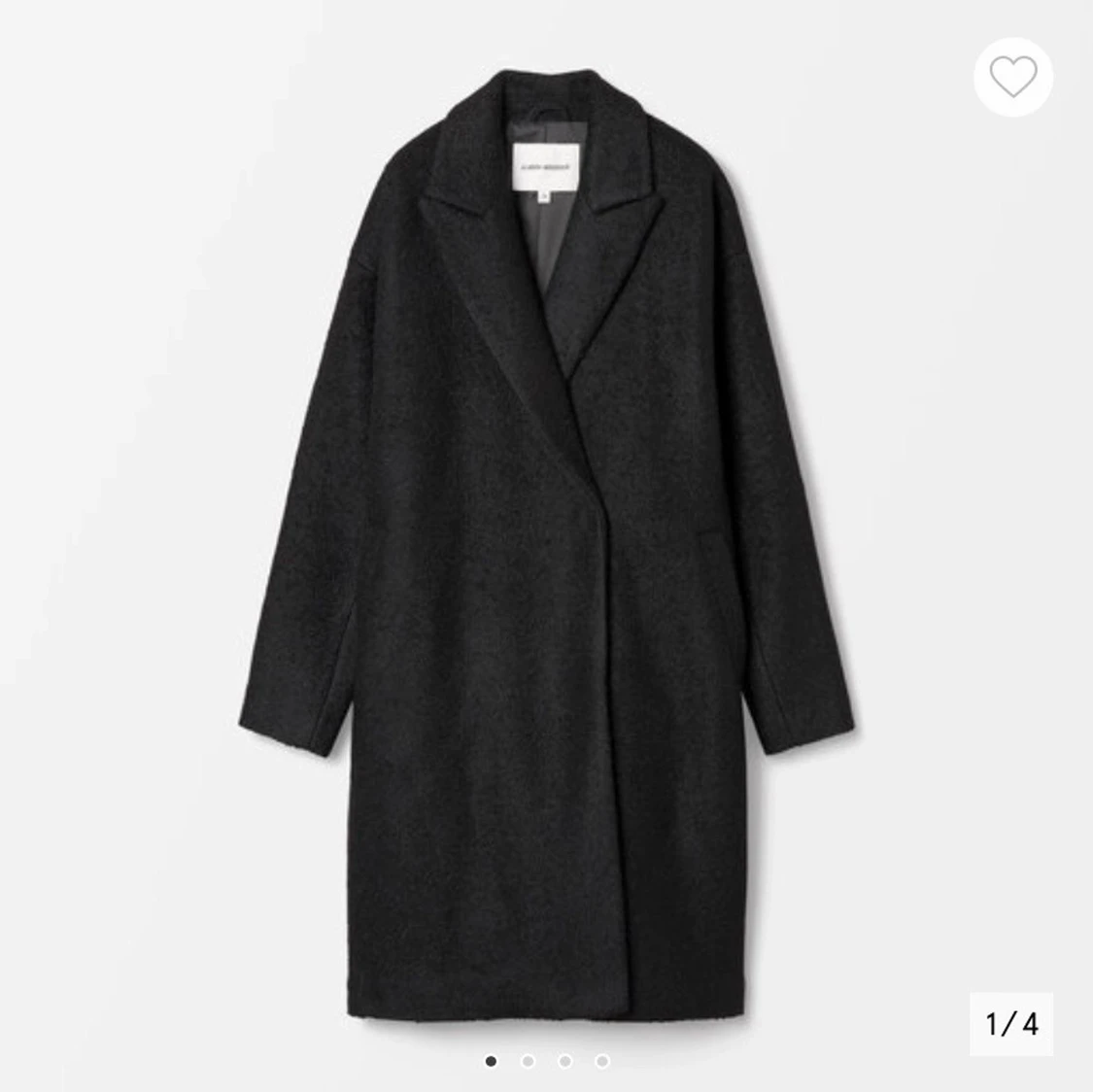This screenshot has height=1092, width=1093.
Task: Add the black coat to favorites
Action: [1013, 77]
